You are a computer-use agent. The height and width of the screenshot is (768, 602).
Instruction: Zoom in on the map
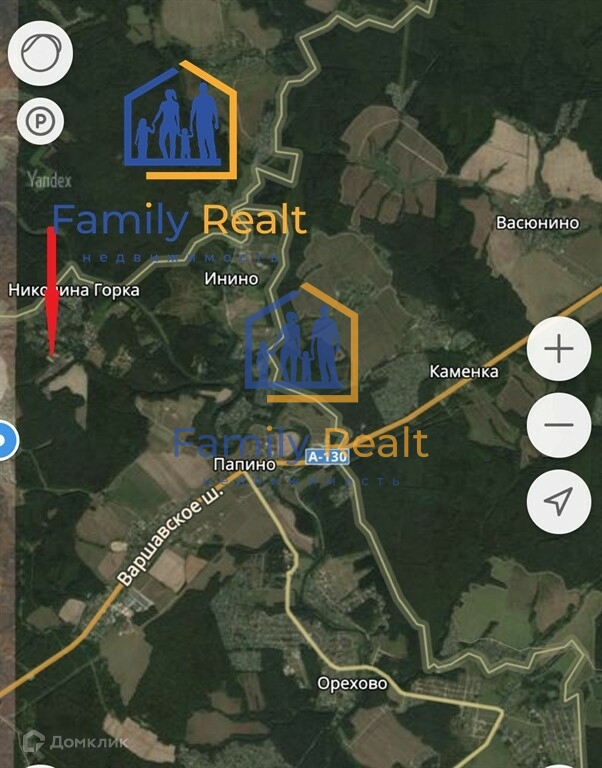coord(559,350)
